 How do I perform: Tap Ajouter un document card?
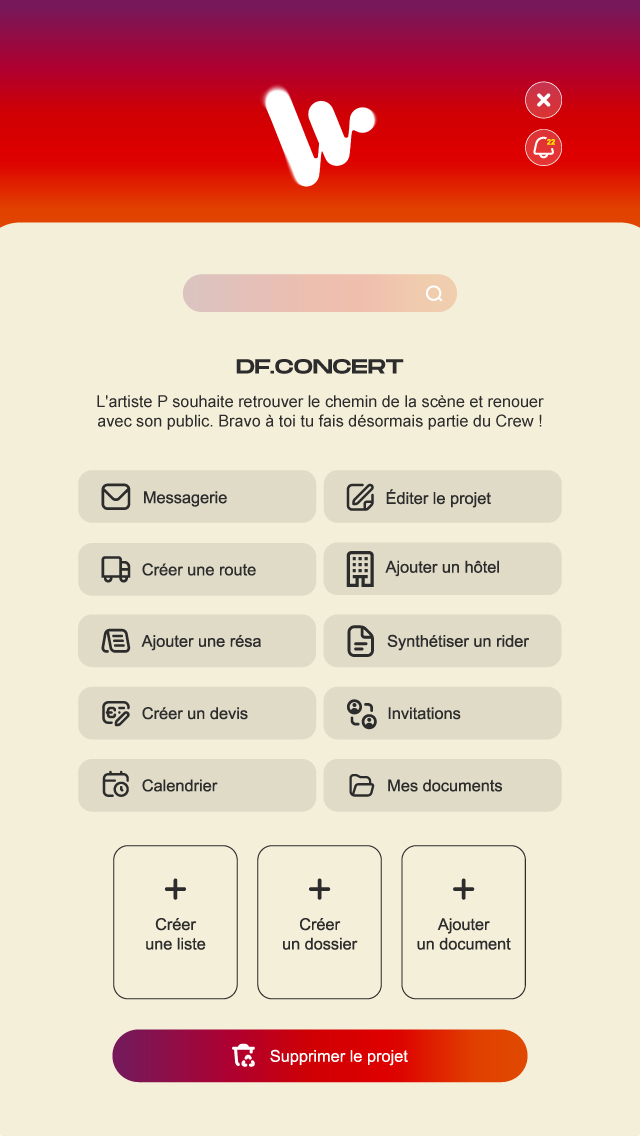pos(463,922)
